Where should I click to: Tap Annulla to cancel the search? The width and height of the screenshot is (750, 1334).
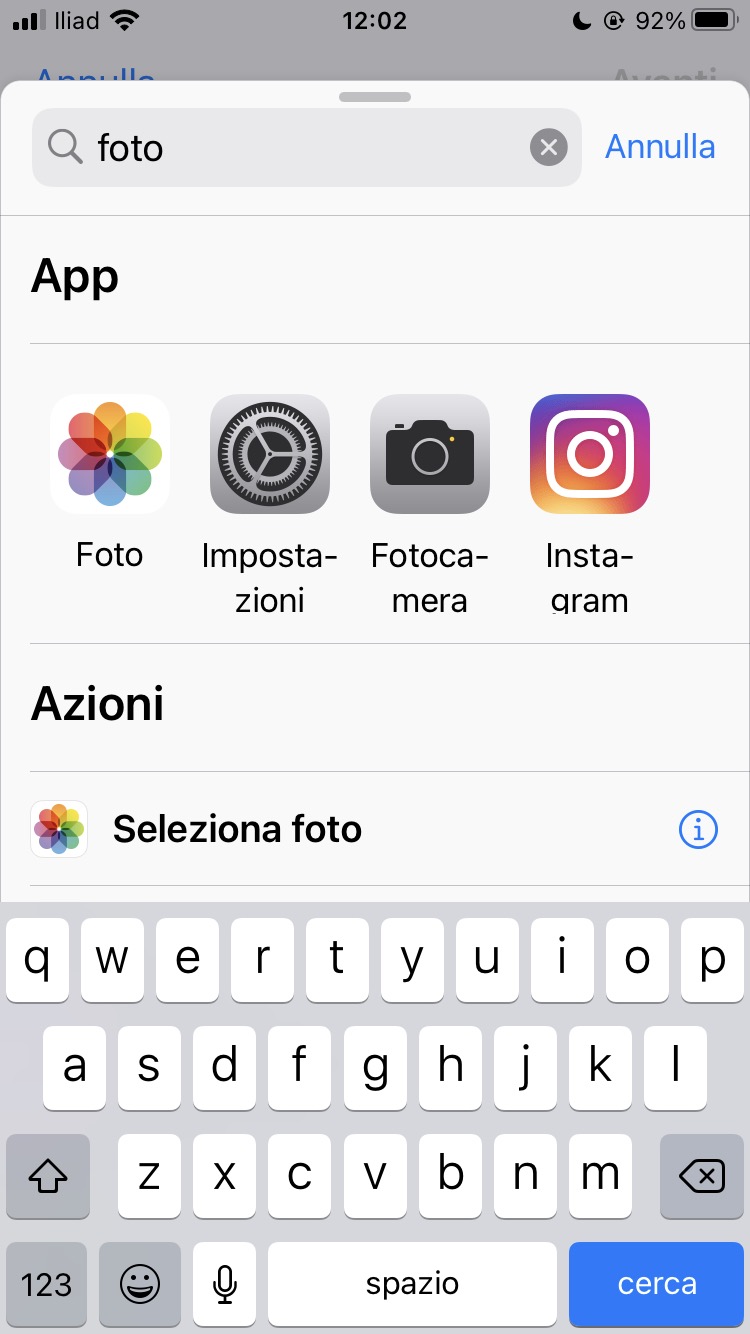(660, 147)
